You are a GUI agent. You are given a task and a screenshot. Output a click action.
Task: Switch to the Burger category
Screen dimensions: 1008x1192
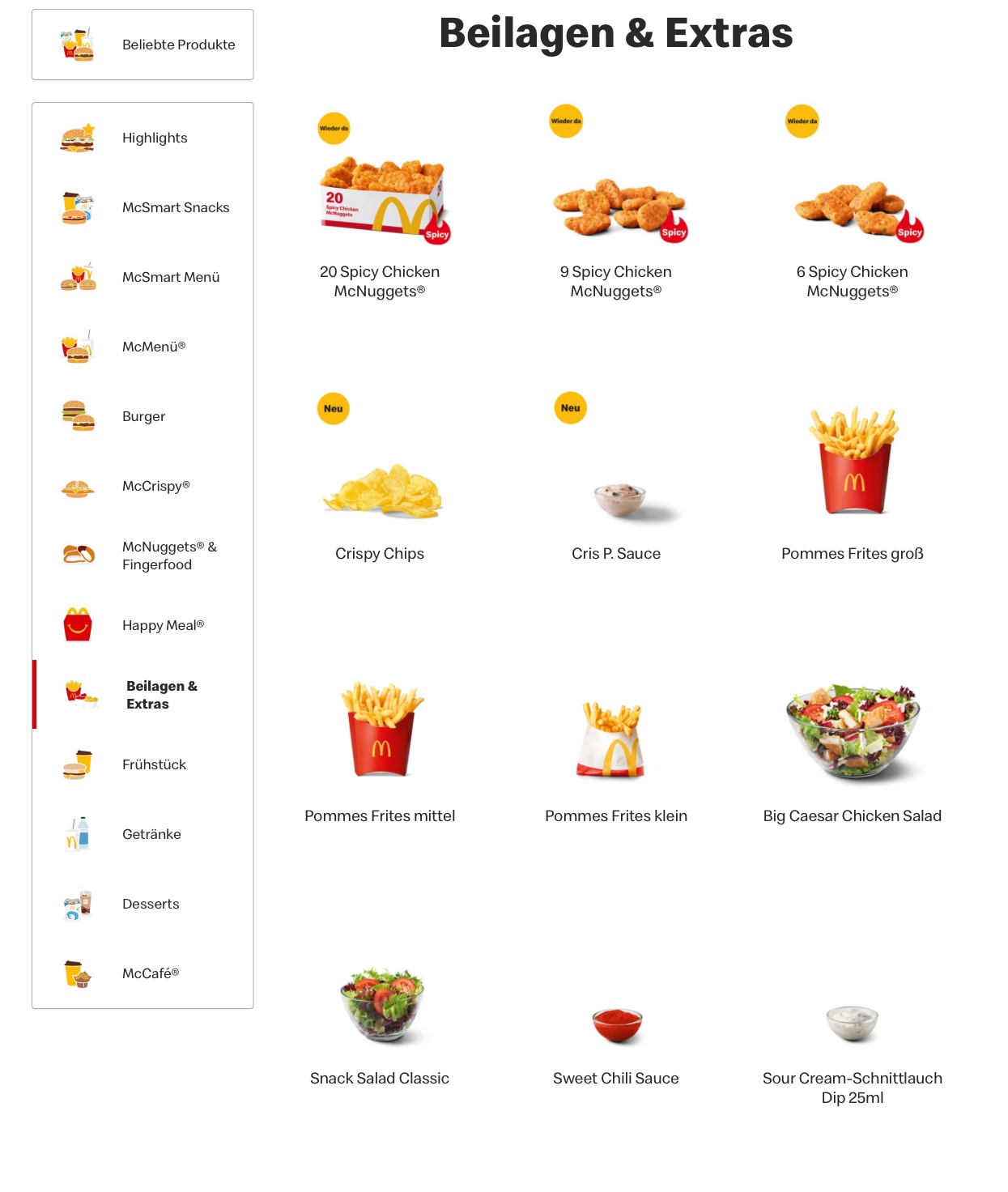(x=142, y=416)
